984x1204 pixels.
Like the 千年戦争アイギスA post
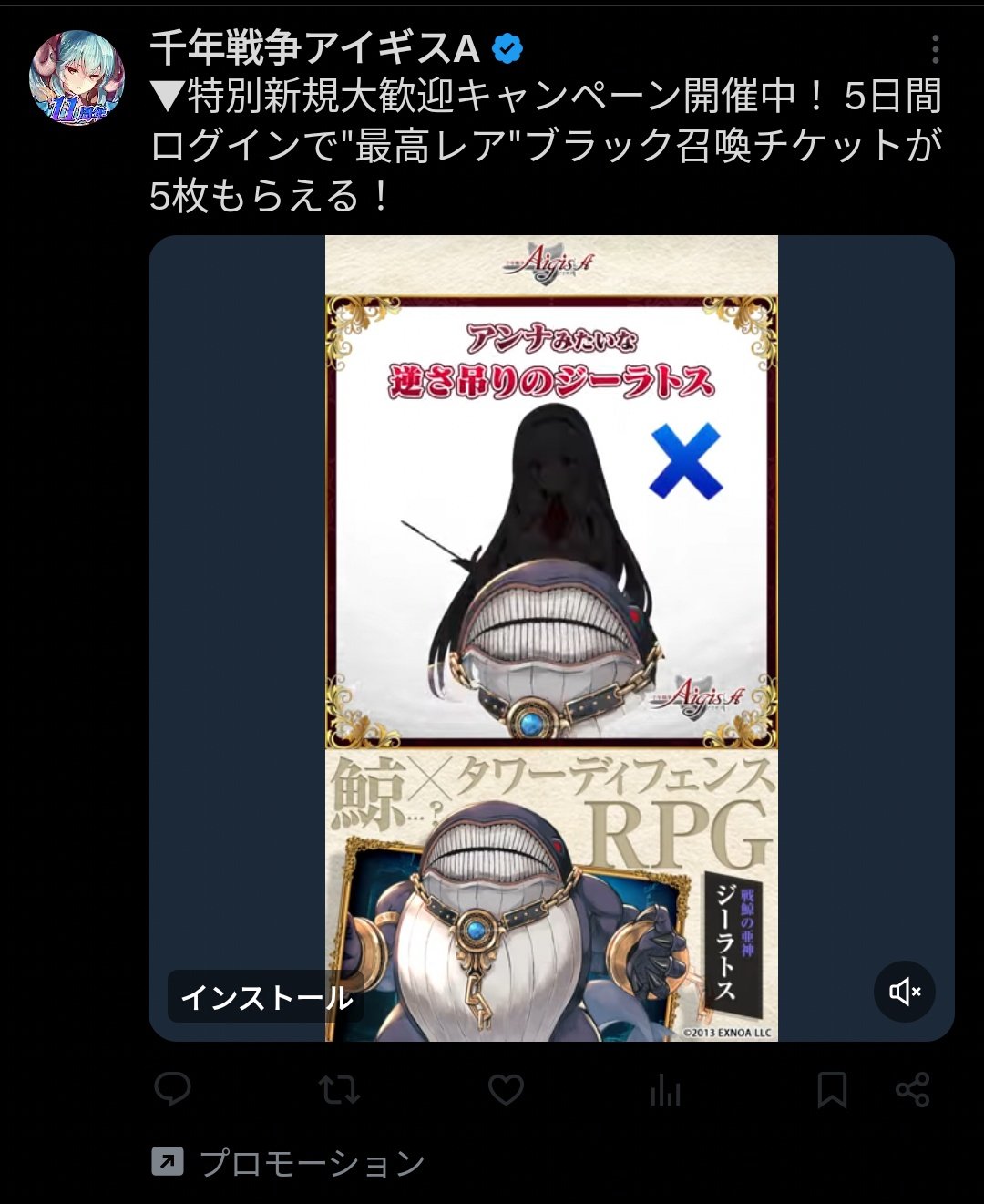(506, 1089)
